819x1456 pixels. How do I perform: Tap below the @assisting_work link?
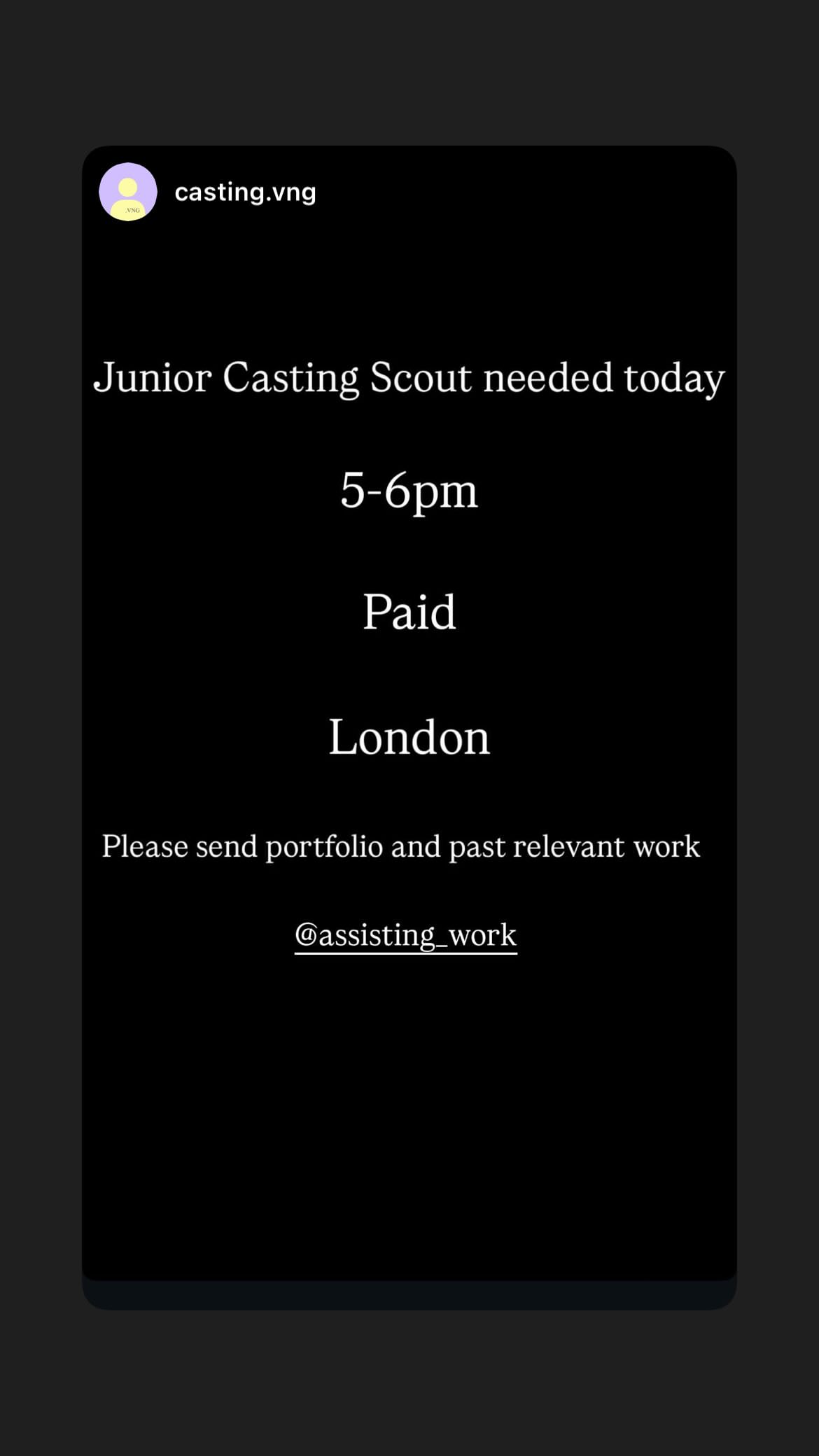[x=409, y=1015]
